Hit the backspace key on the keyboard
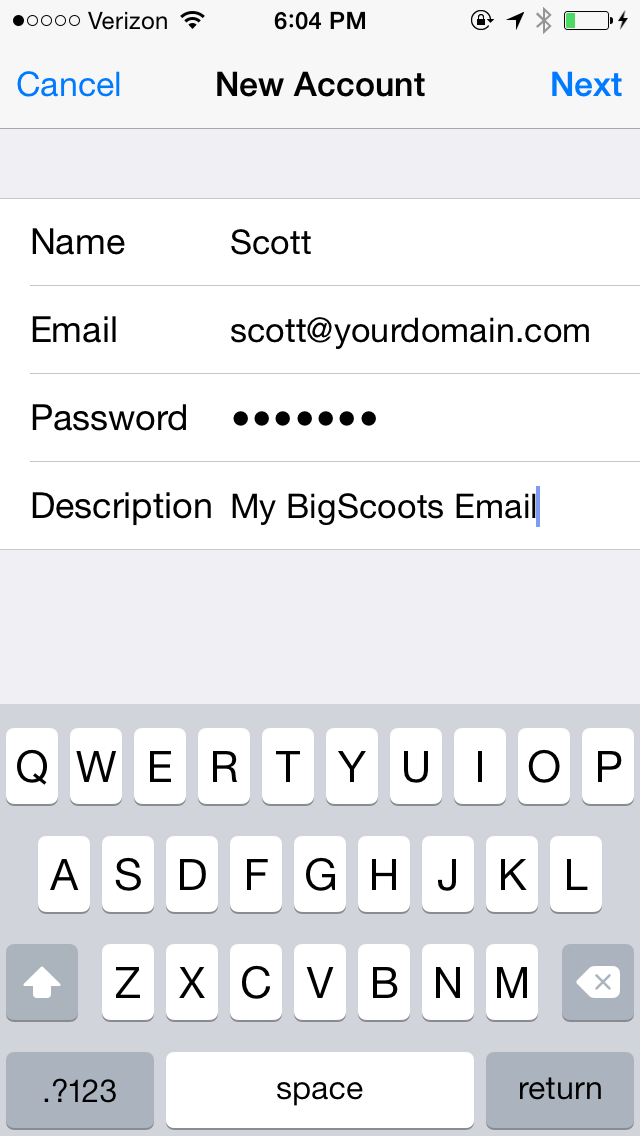The width and height of the screenshot is (640, 1136). pos(598,983)
